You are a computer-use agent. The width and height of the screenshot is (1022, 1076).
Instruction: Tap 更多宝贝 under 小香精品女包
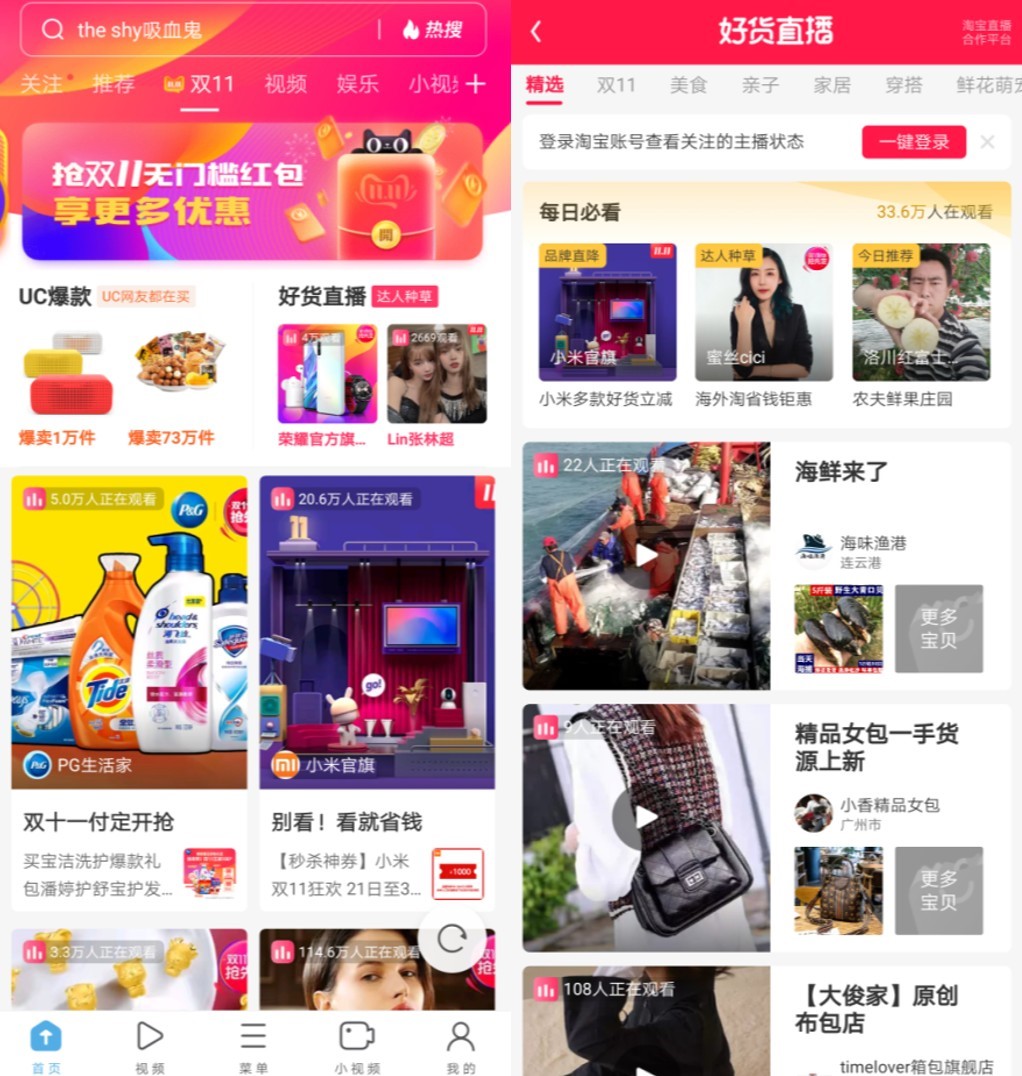coord(938,890)
